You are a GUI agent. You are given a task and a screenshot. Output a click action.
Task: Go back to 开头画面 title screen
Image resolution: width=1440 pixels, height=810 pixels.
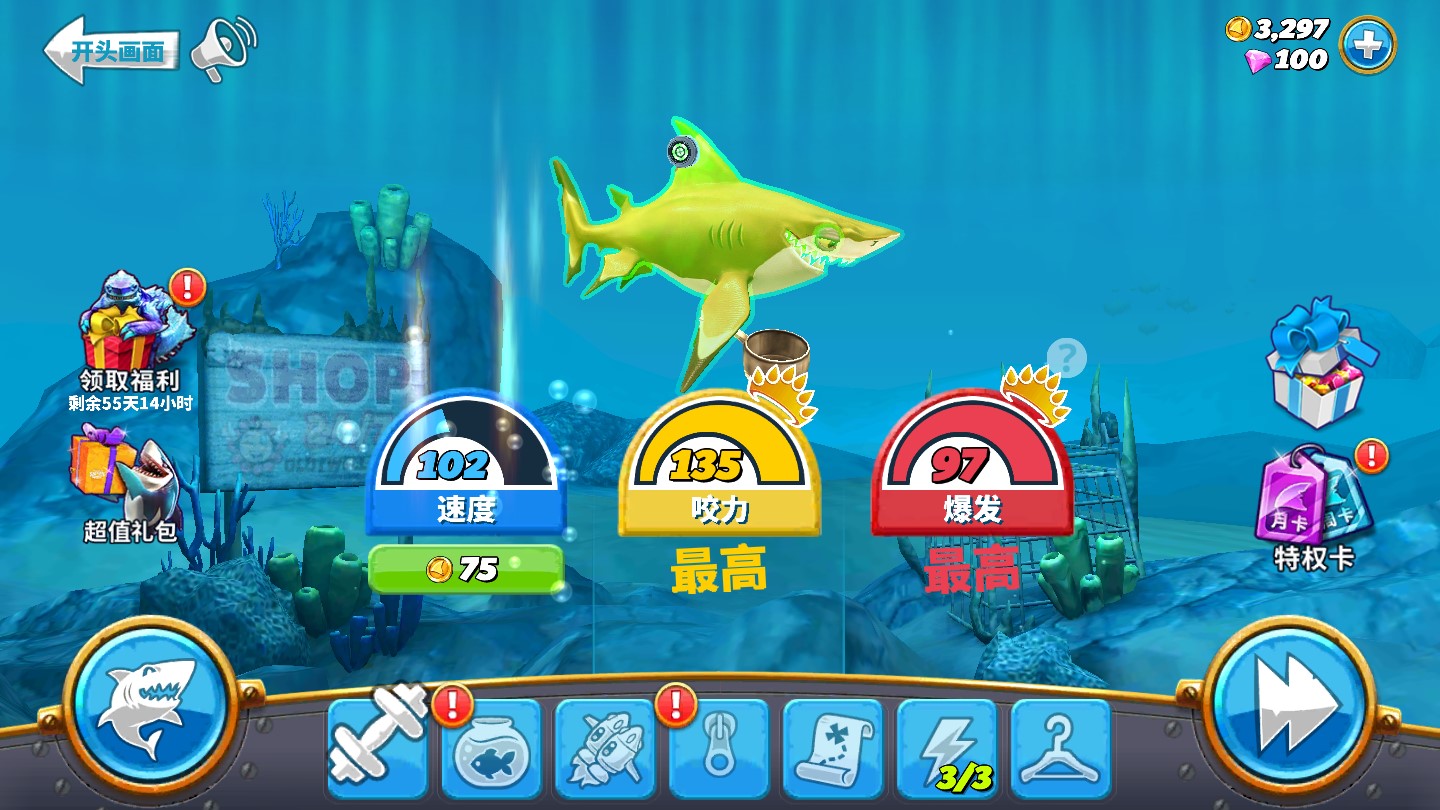[x=112, y=51]
